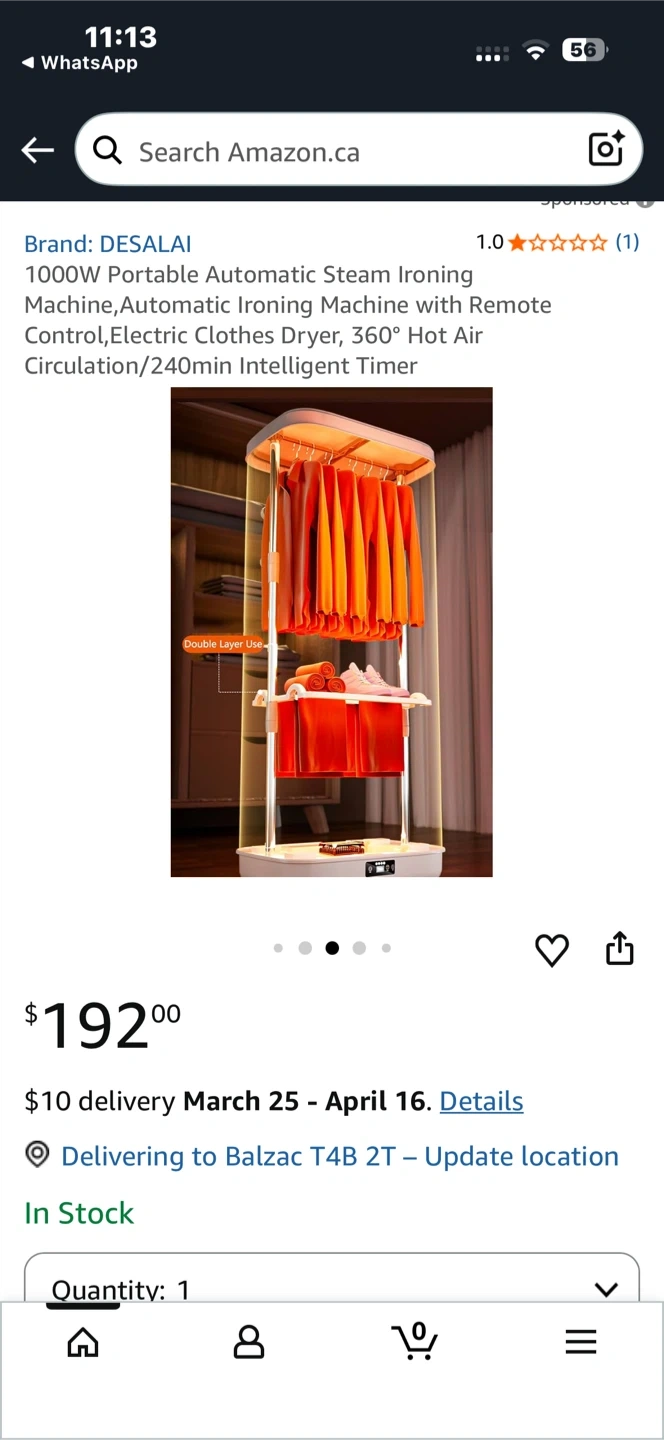Open the account profile tab
Viewport: 664px width, 1440px height.
click(x=248, y=1342)
